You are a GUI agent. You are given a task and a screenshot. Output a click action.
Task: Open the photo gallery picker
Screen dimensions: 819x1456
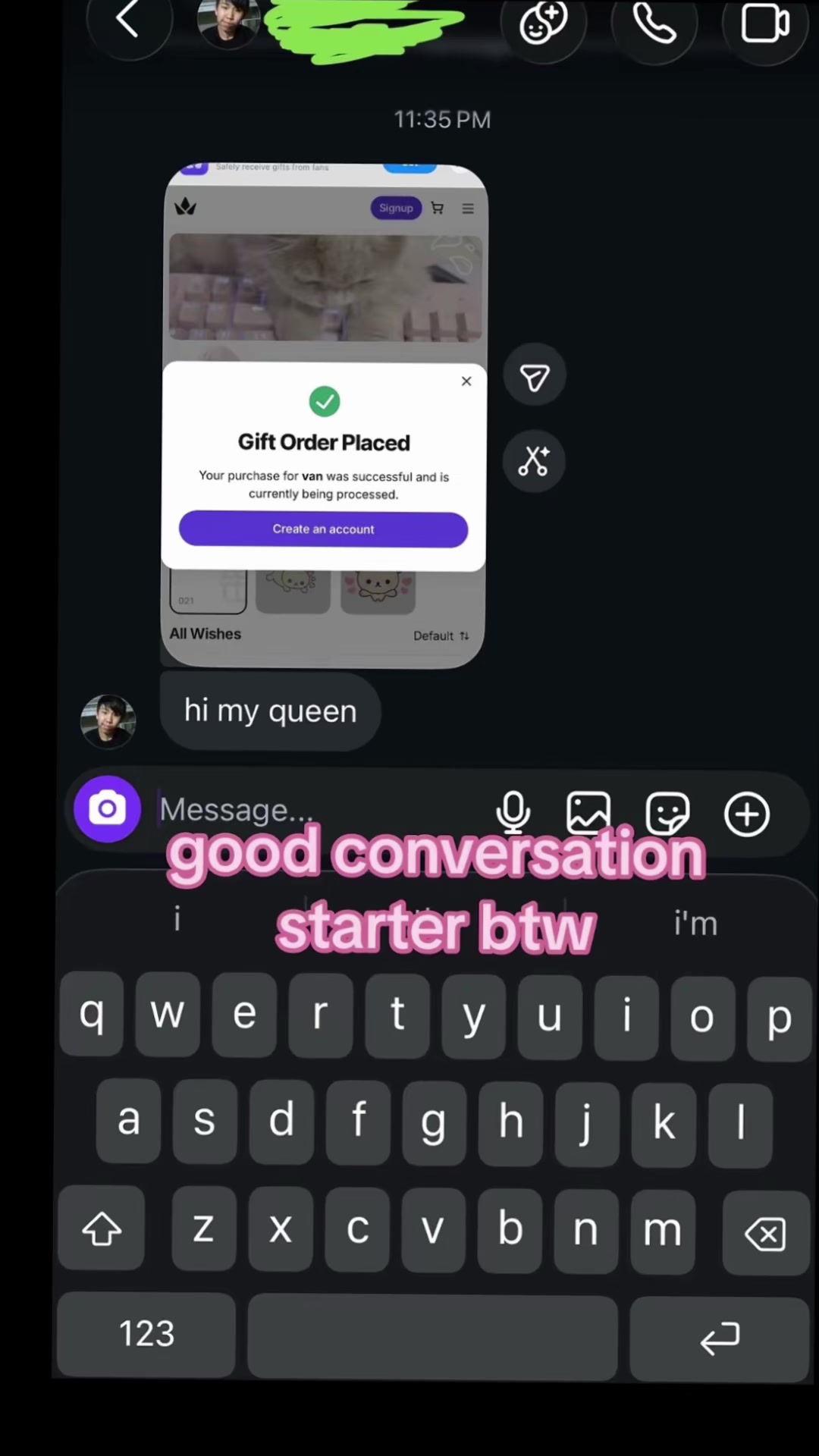pos(588,813)
